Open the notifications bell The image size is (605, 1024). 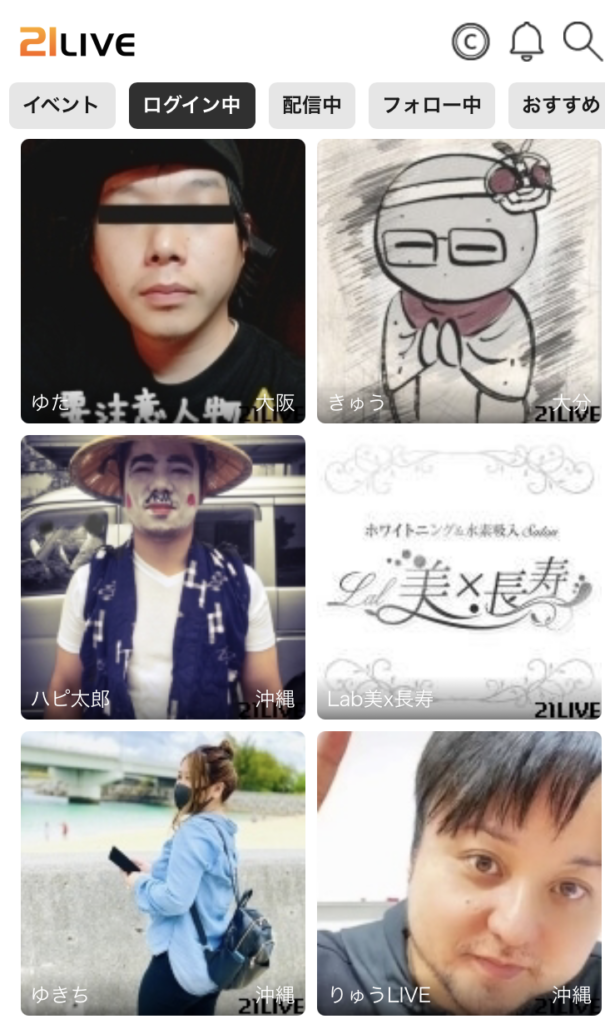coord(526,42)
